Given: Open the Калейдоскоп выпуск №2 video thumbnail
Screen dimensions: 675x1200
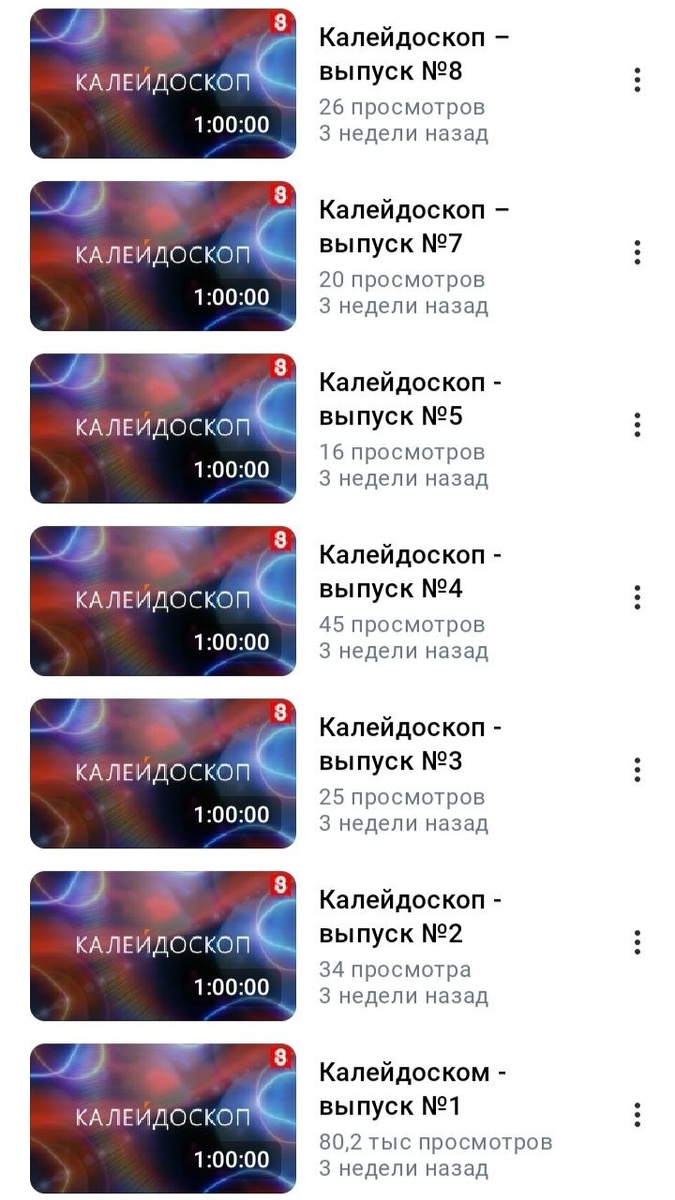Looking at the screenshot, I should click(163, 946).
